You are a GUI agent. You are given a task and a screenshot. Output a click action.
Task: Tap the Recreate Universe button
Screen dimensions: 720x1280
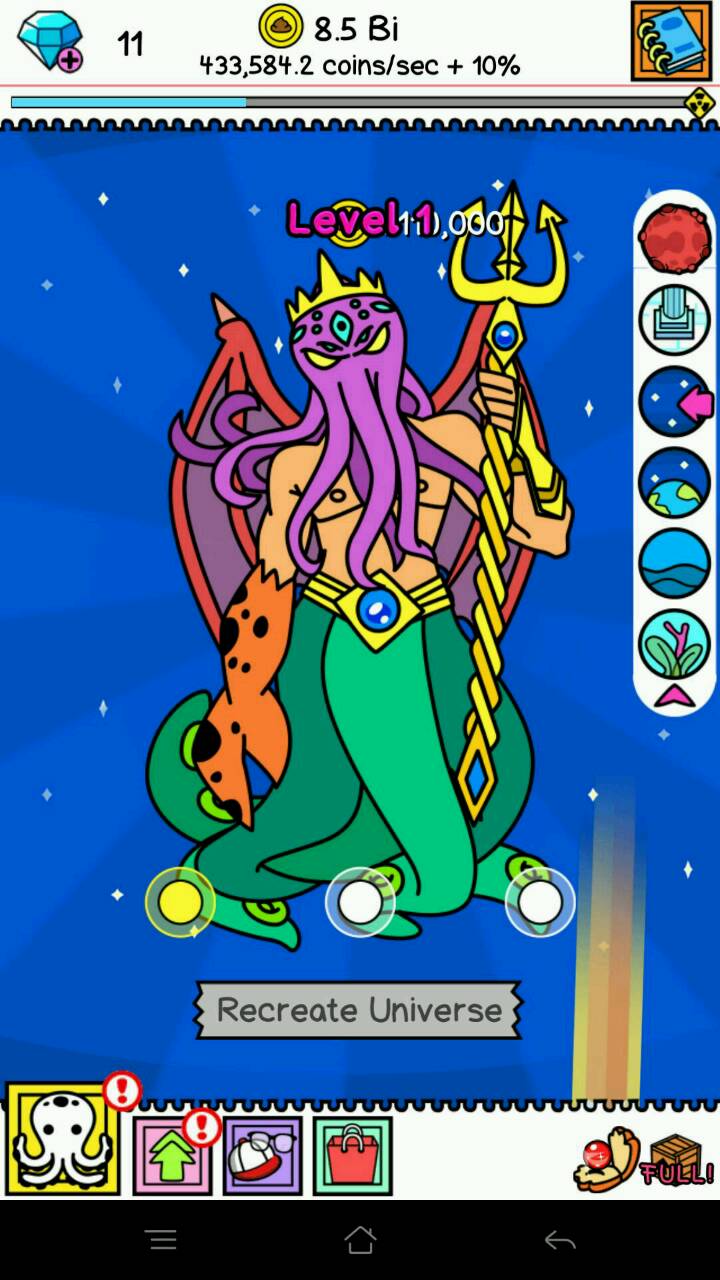359,1010
